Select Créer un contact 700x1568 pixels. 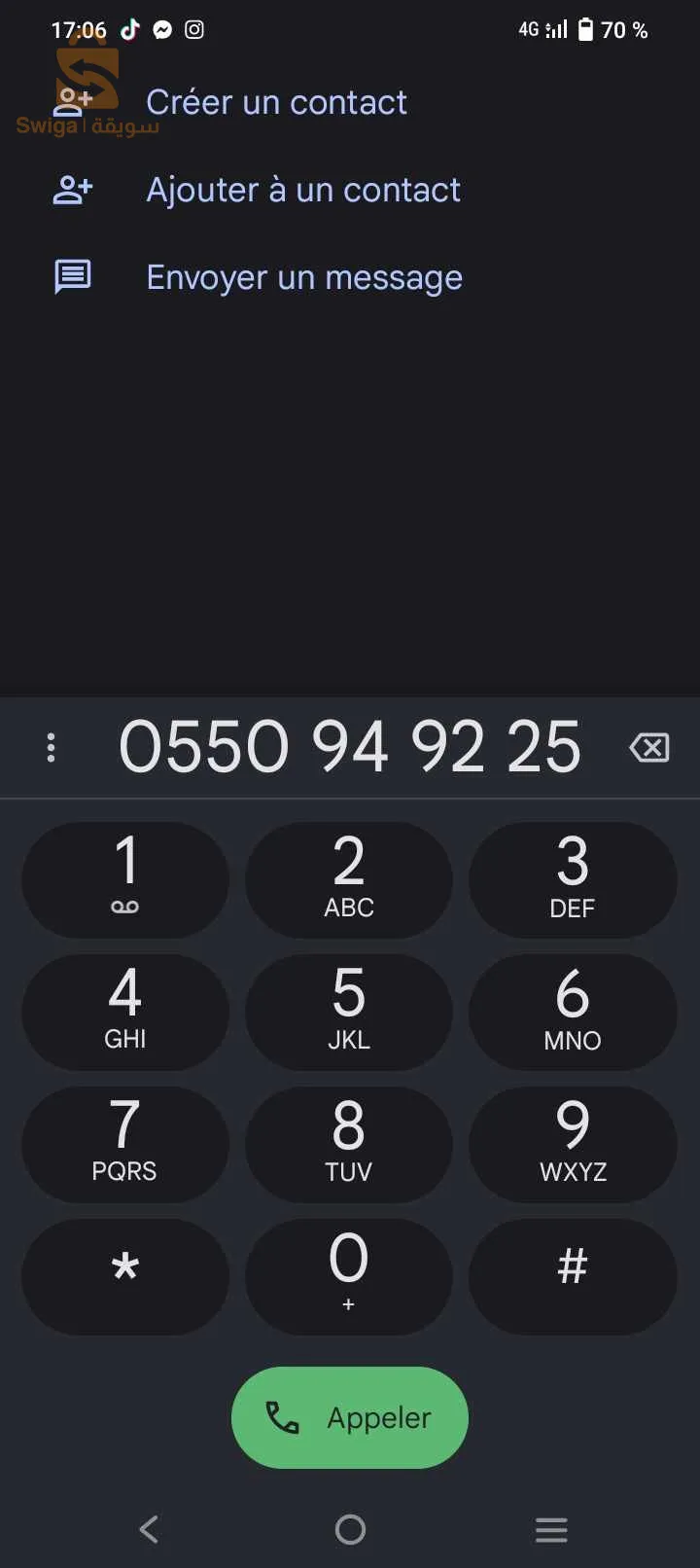pyautogui.click(x=276, y=102)
